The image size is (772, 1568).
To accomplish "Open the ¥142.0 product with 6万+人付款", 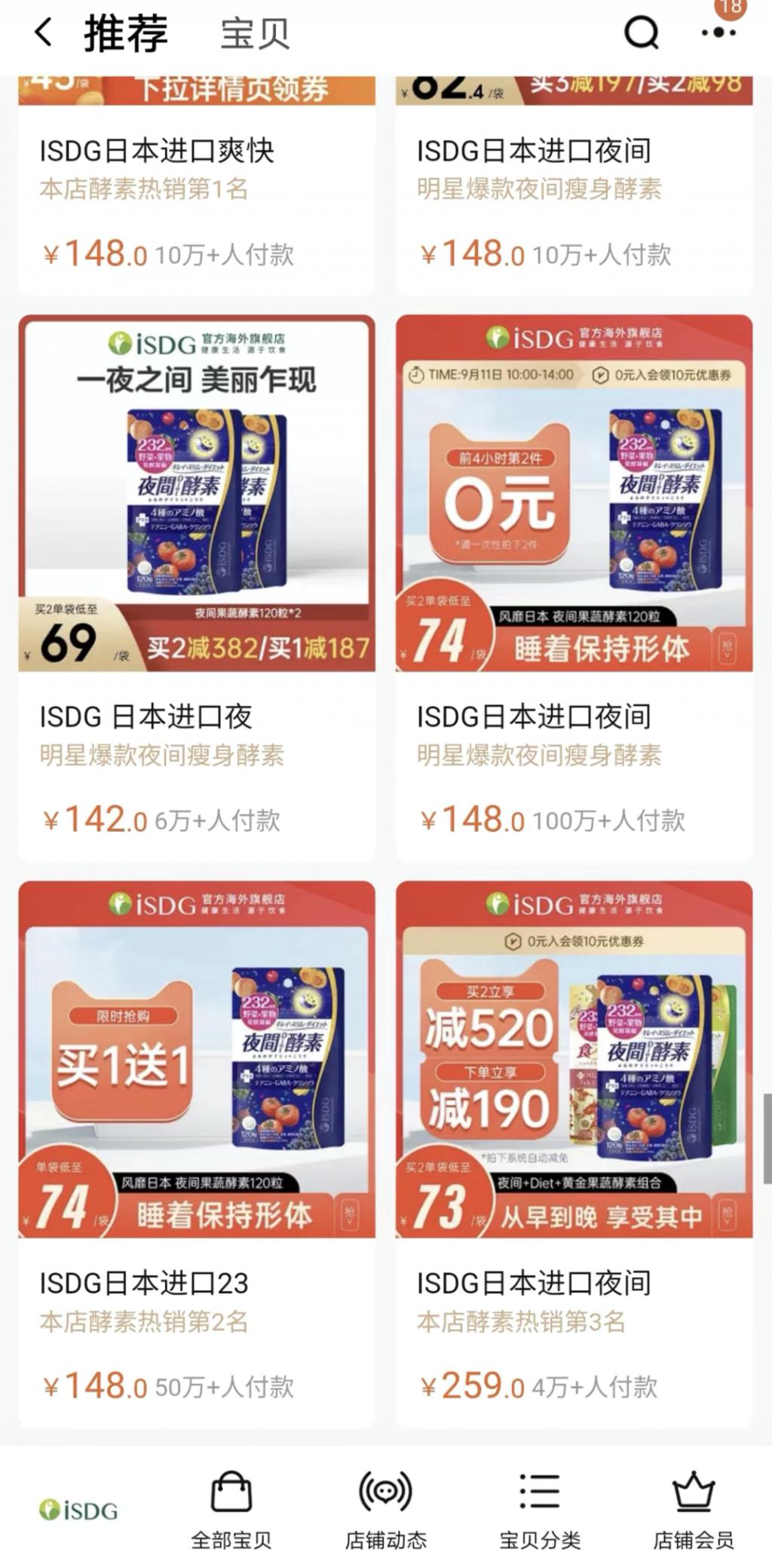I will 196,588.
